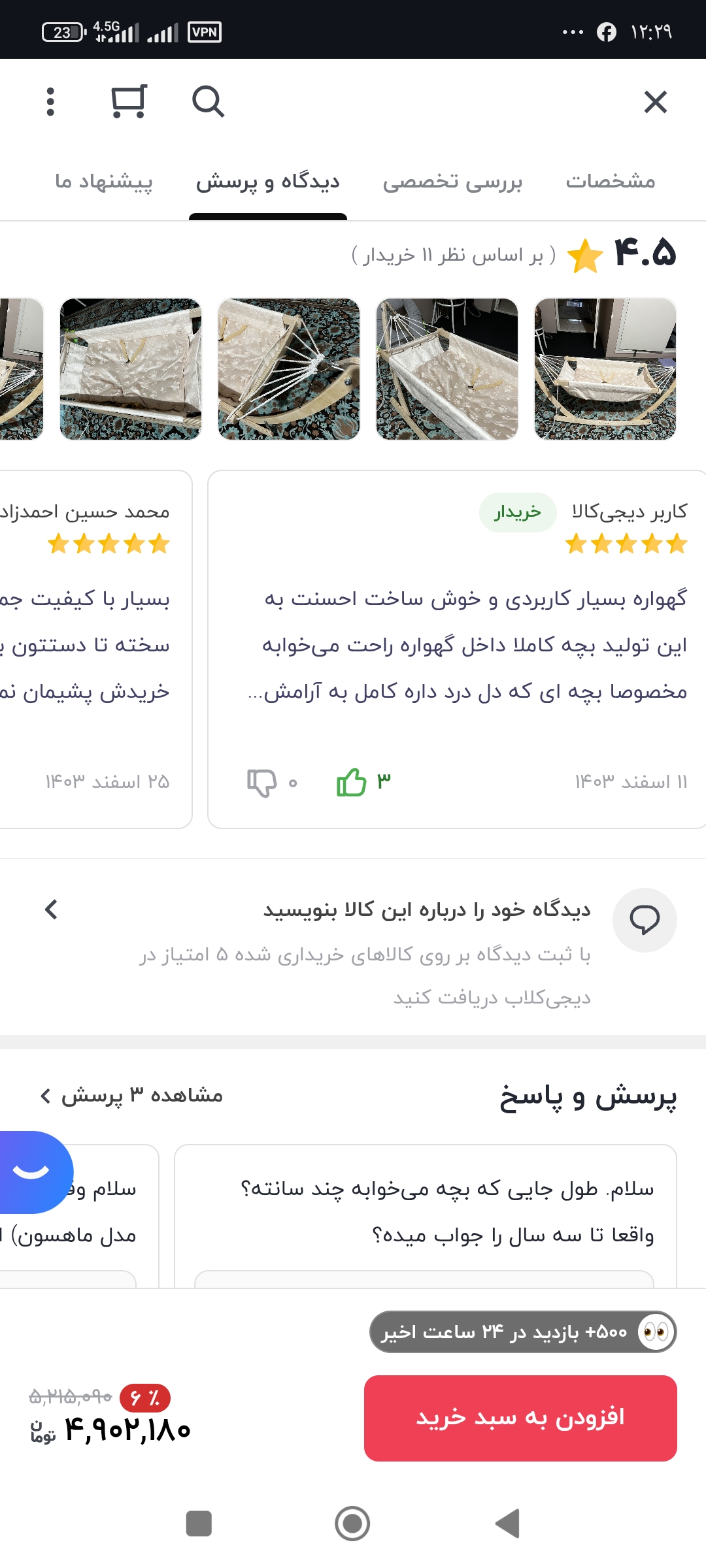
Task: Dislike the review by کاربر دیجی‌کالا
Action: [261, 782]
